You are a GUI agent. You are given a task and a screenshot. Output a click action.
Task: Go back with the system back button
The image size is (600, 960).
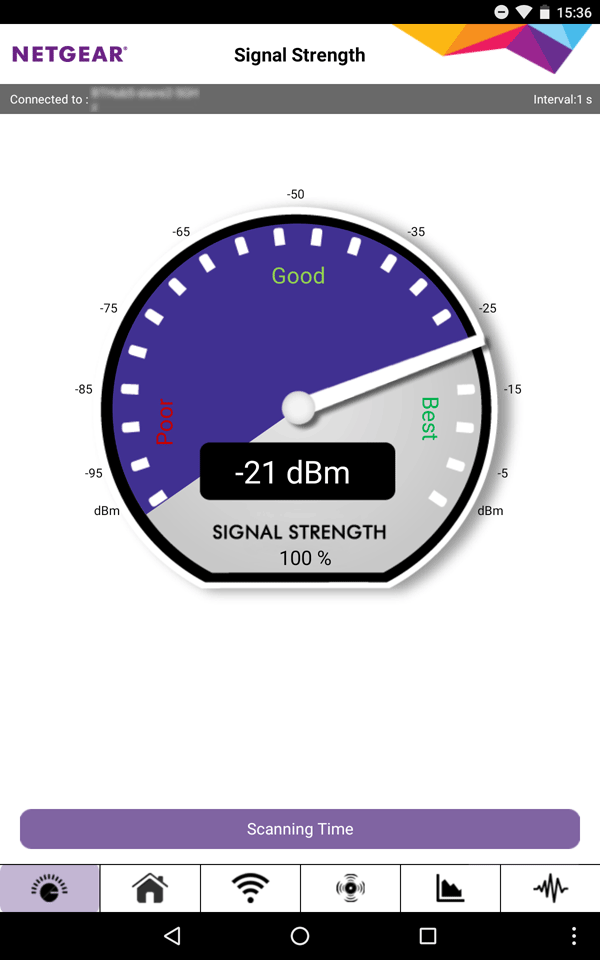(x=172, y=936)
